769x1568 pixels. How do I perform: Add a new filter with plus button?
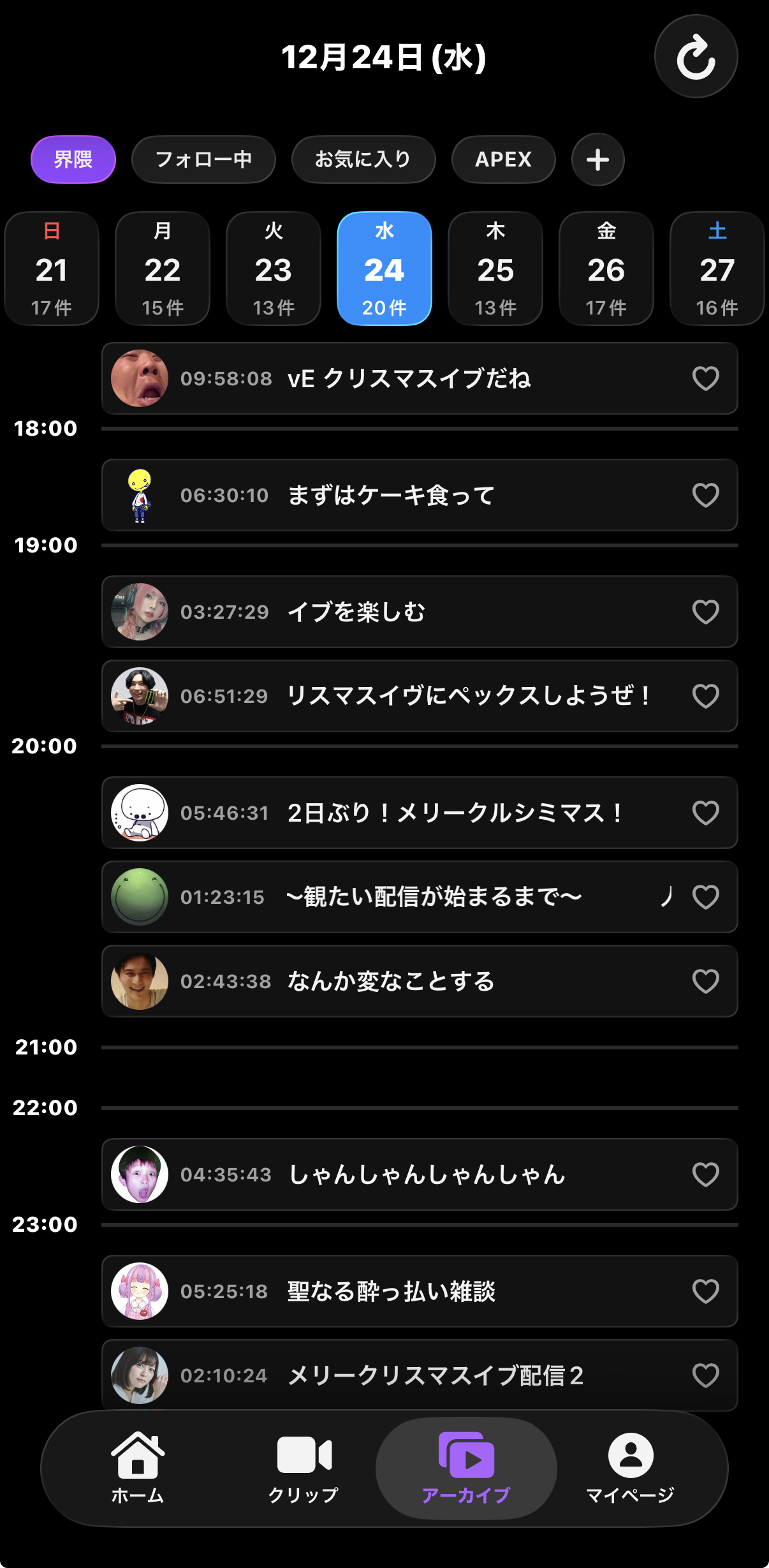(x=597, y=159)
